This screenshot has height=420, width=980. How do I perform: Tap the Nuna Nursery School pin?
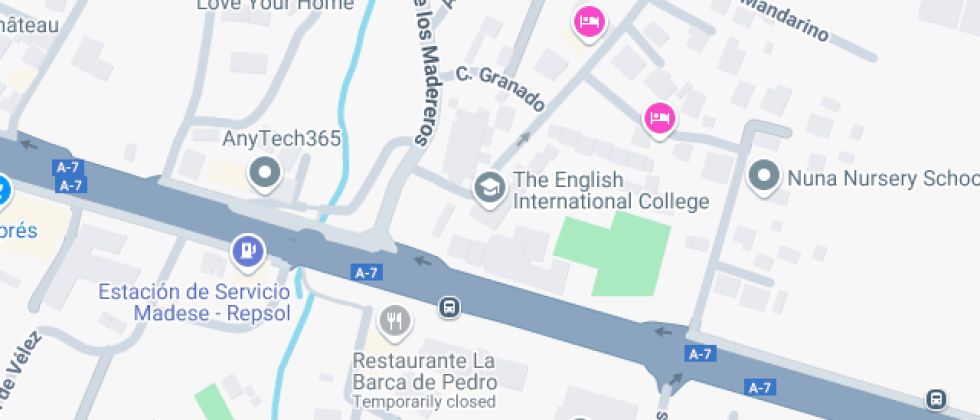(765, 176)
